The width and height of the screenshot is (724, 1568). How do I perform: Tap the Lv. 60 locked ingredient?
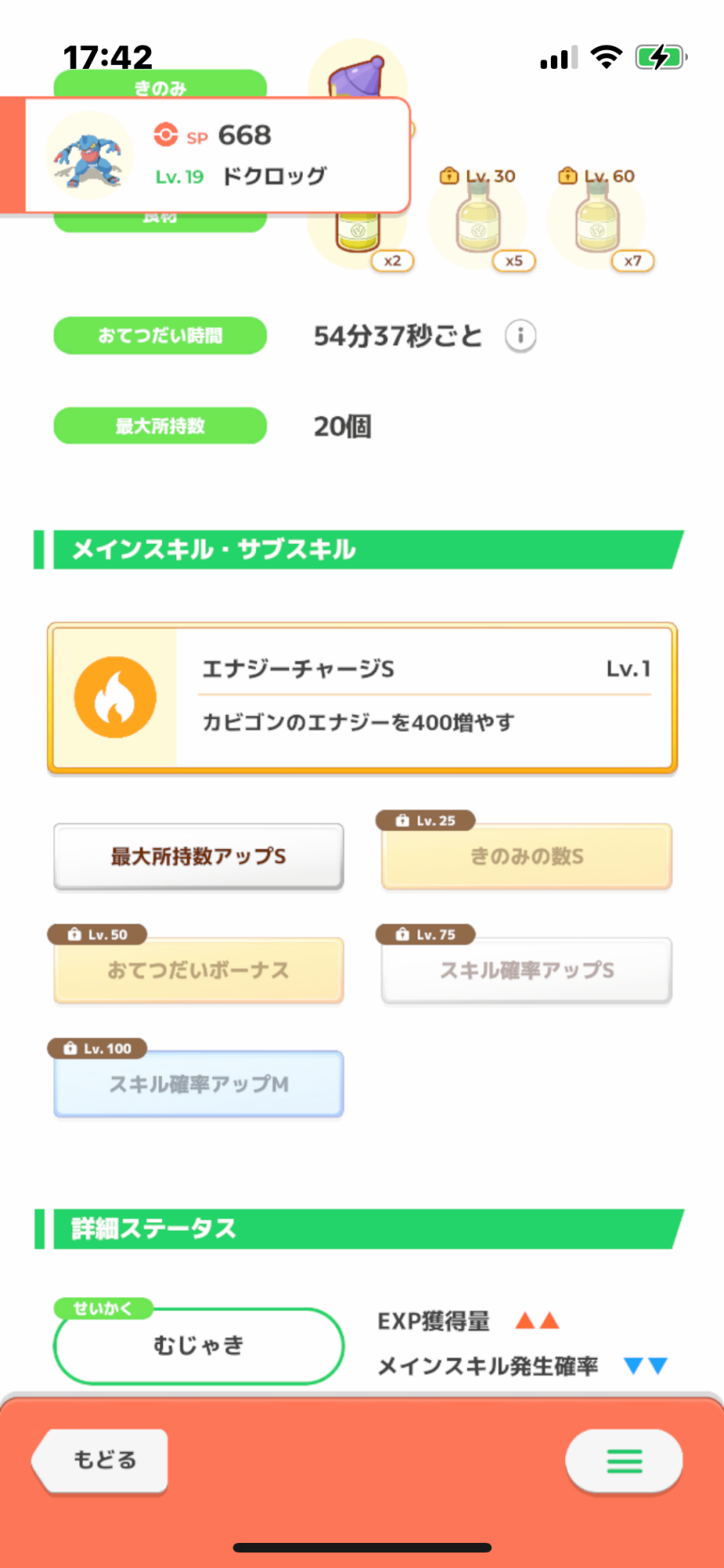click(598, 220)
